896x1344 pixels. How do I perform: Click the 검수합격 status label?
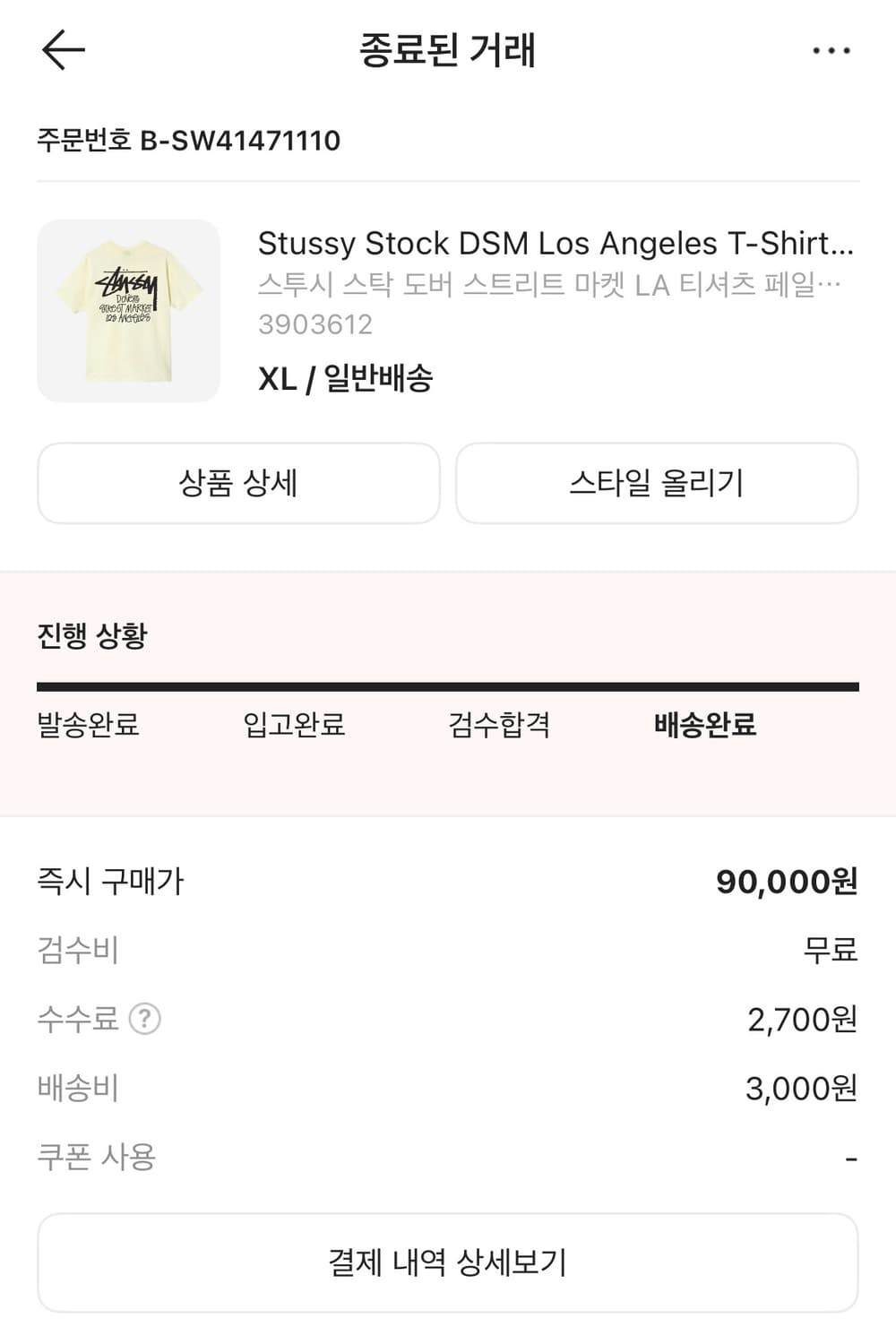499,727
